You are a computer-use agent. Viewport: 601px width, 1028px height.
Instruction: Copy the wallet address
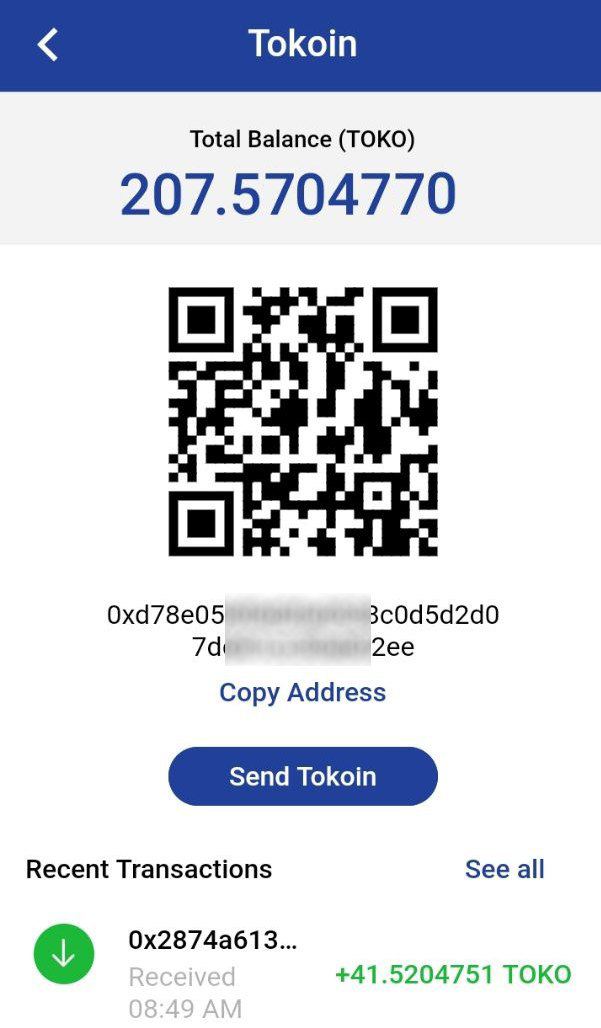(x=302, y=692)
